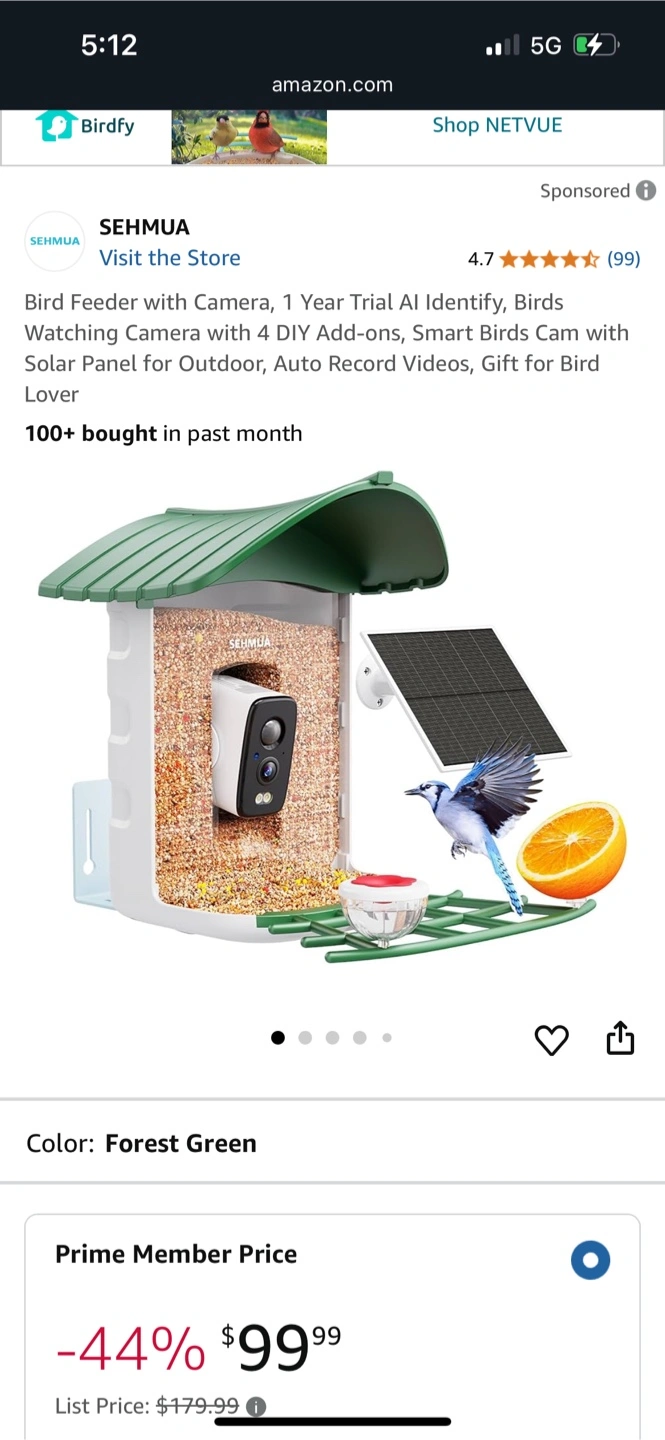Tap the image carousel page dots
The image size is (665, 1440).
pos(332,1038)
